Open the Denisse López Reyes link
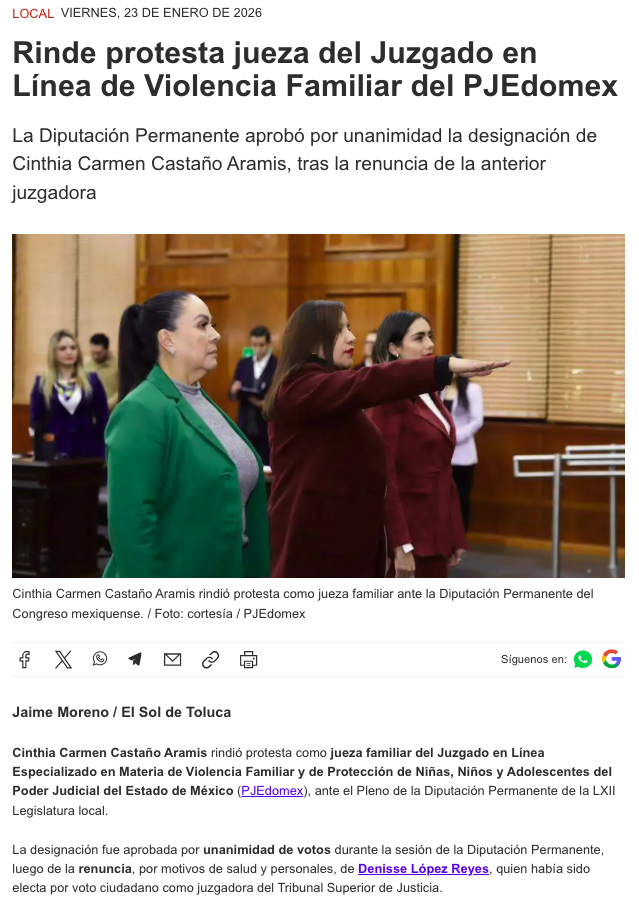 click(423, 869)
